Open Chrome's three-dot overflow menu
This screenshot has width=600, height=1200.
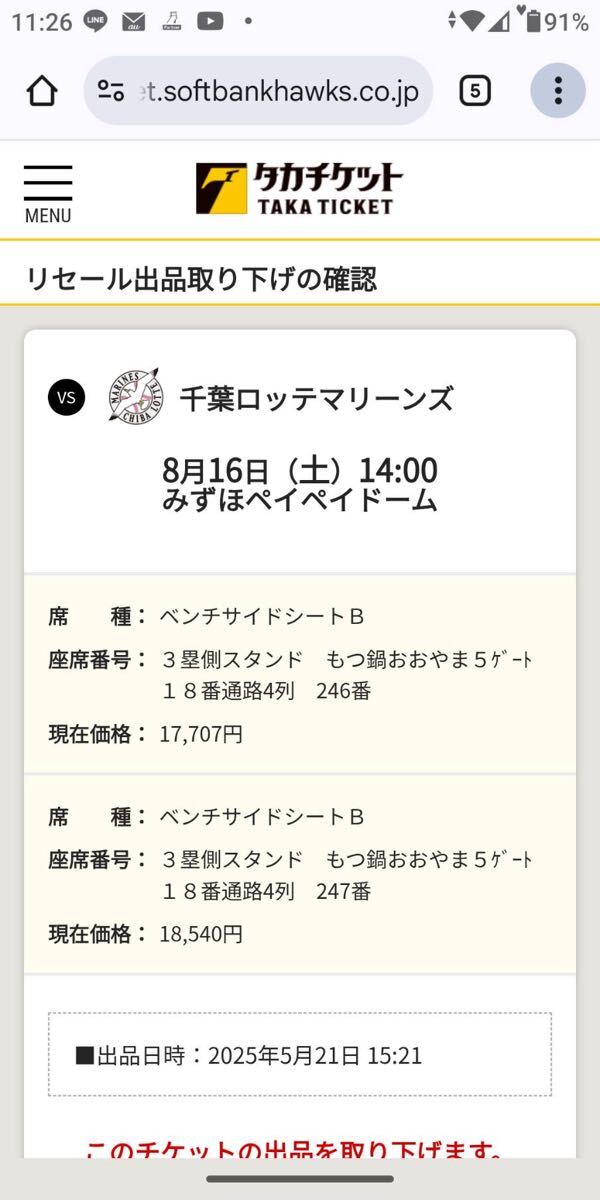coord(557,91)
